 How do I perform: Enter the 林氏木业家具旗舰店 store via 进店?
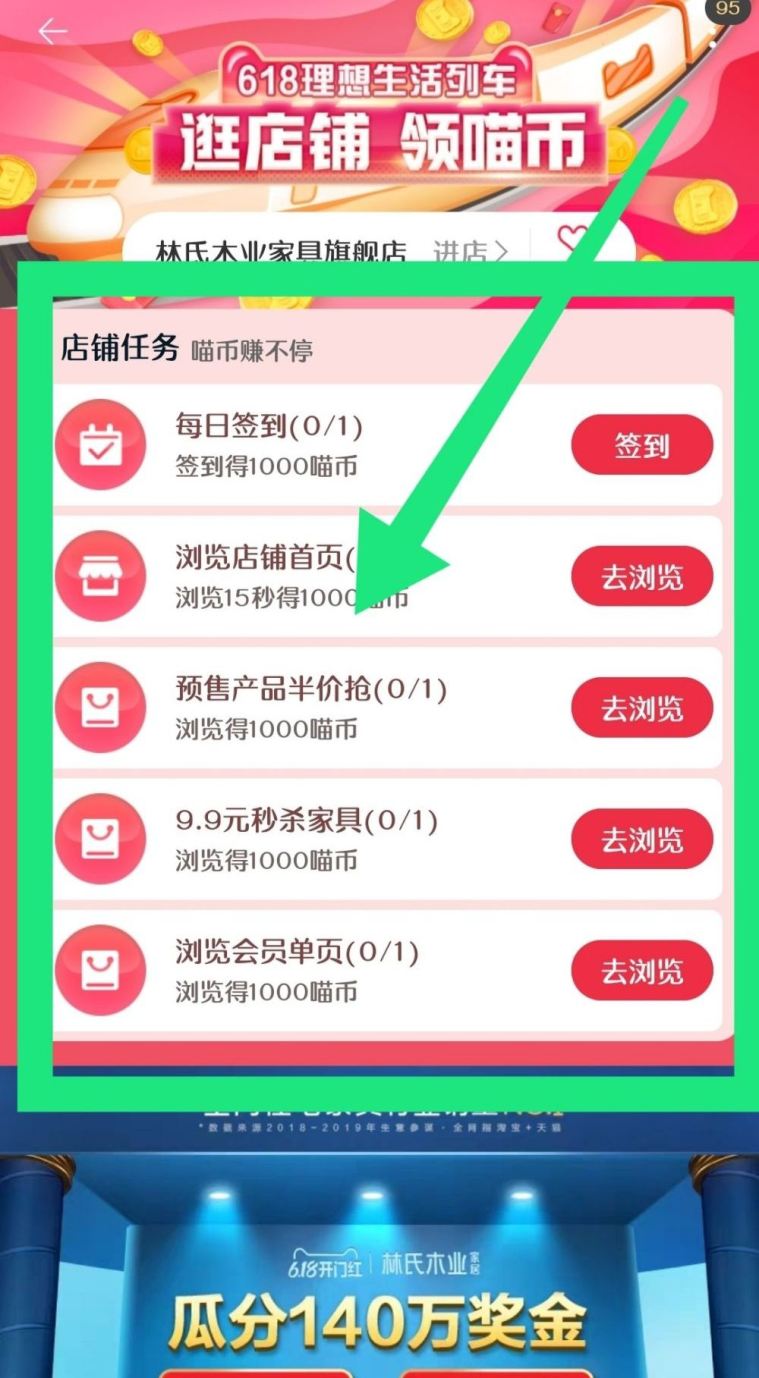(470, 250)
